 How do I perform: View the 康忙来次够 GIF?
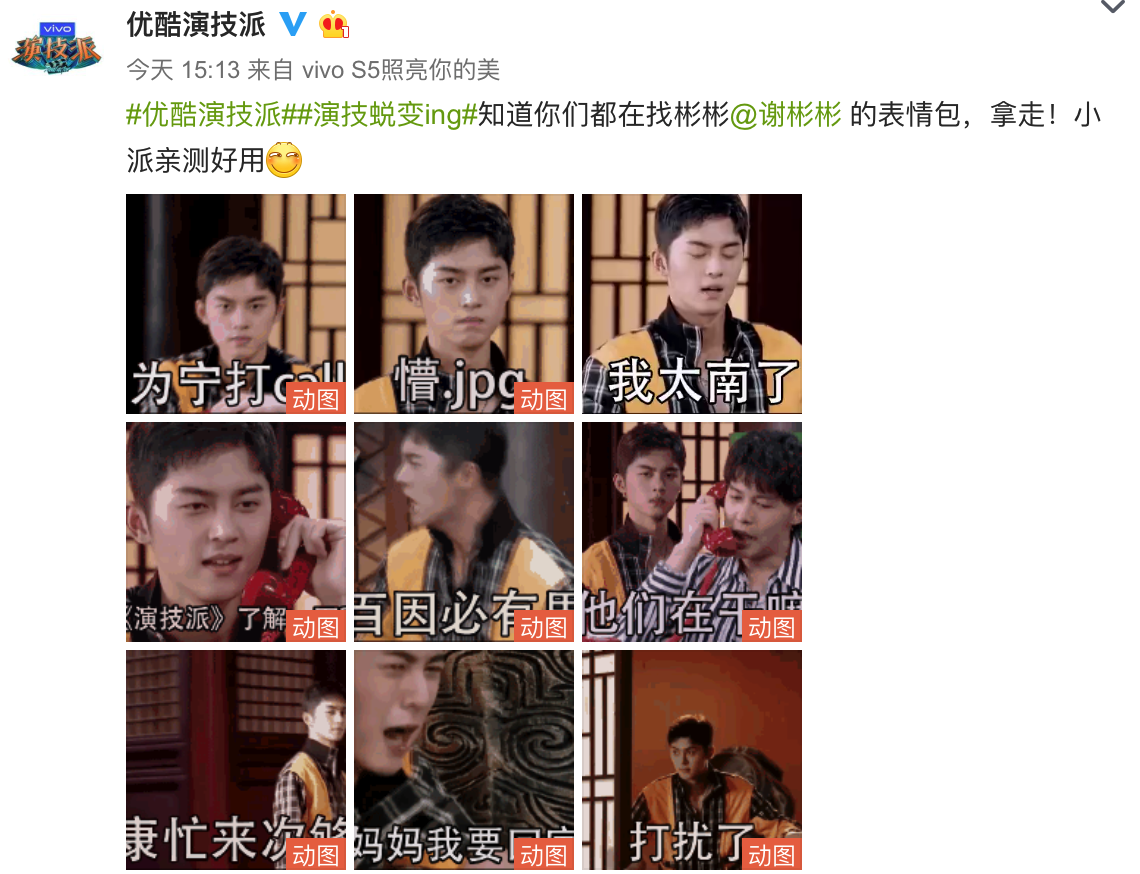coord(235,759)
